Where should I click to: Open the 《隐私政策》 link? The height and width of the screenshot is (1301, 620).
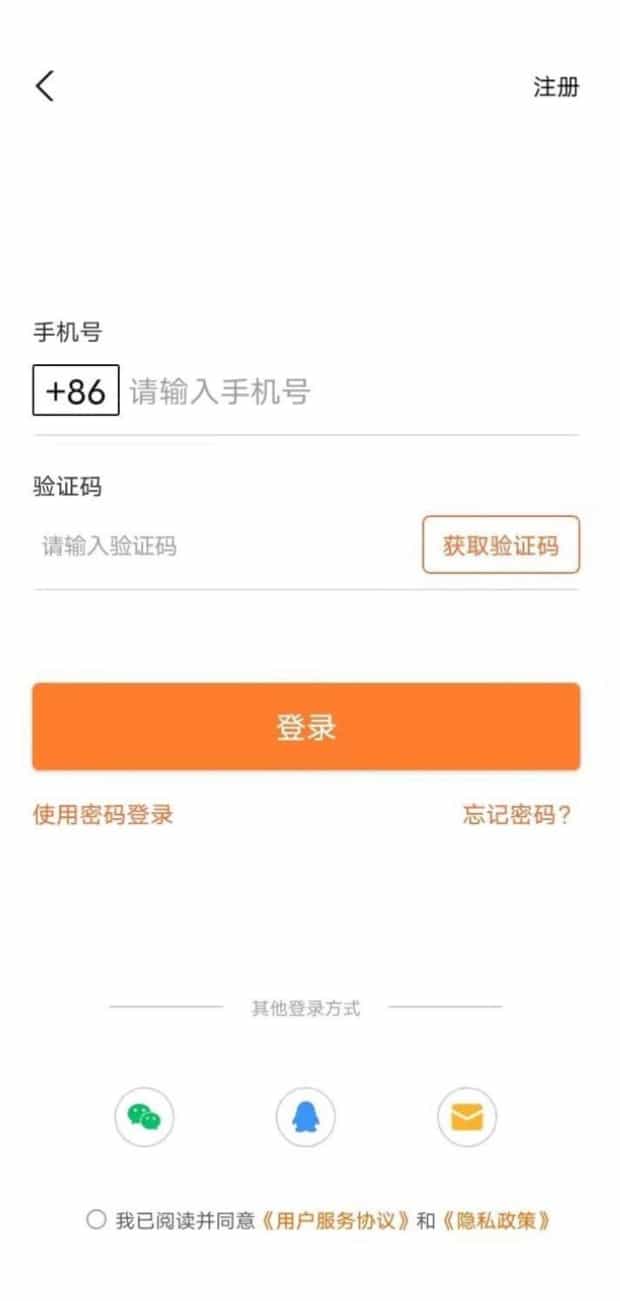click(x=496, y=1220)
